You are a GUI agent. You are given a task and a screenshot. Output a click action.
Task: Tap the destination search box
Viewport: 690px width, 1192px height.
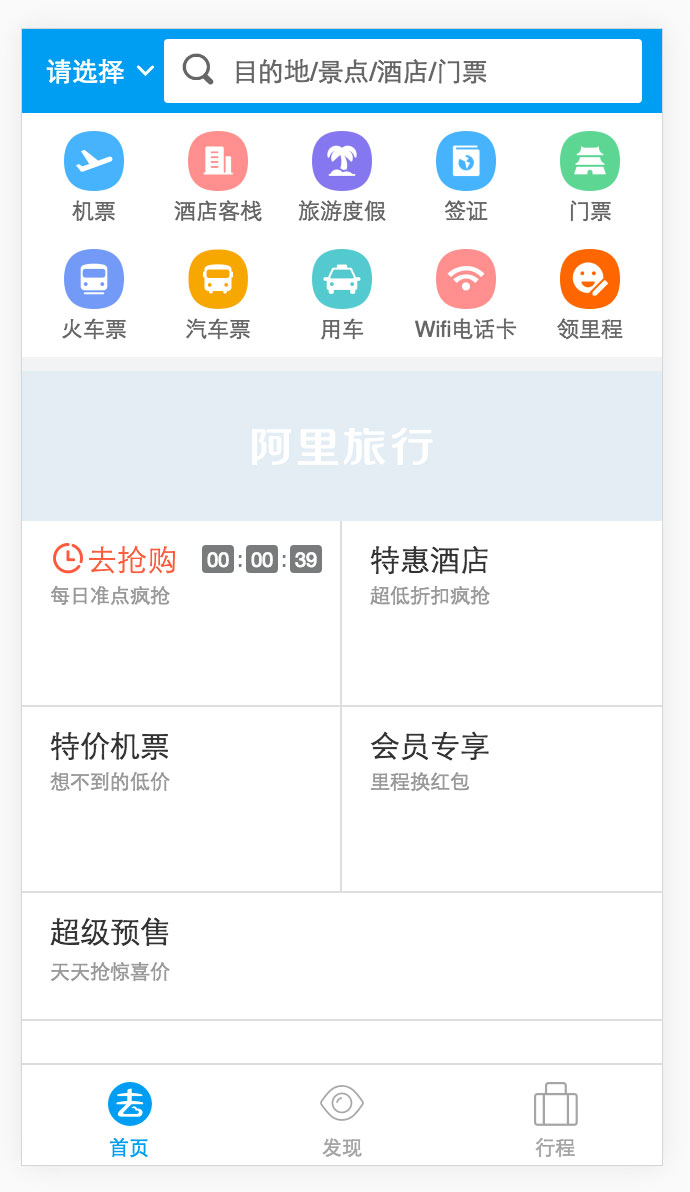pyautogui.click(x=403, y=71)
